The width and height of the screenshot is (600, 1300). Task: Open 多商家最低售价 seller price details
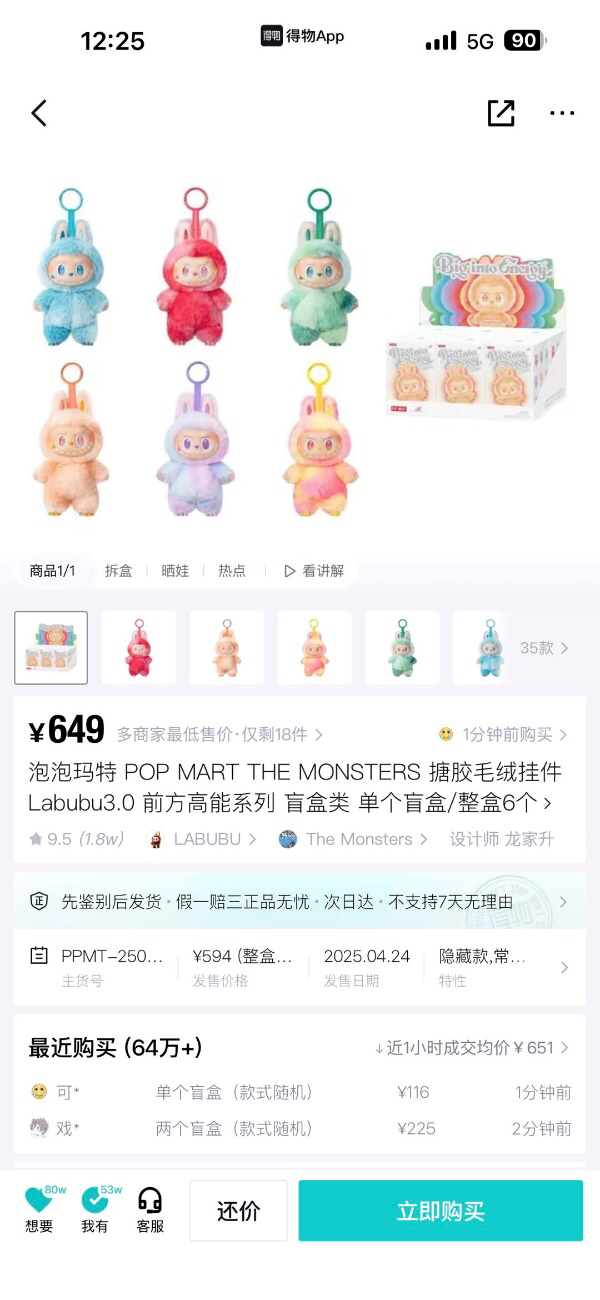pos(219,734)
